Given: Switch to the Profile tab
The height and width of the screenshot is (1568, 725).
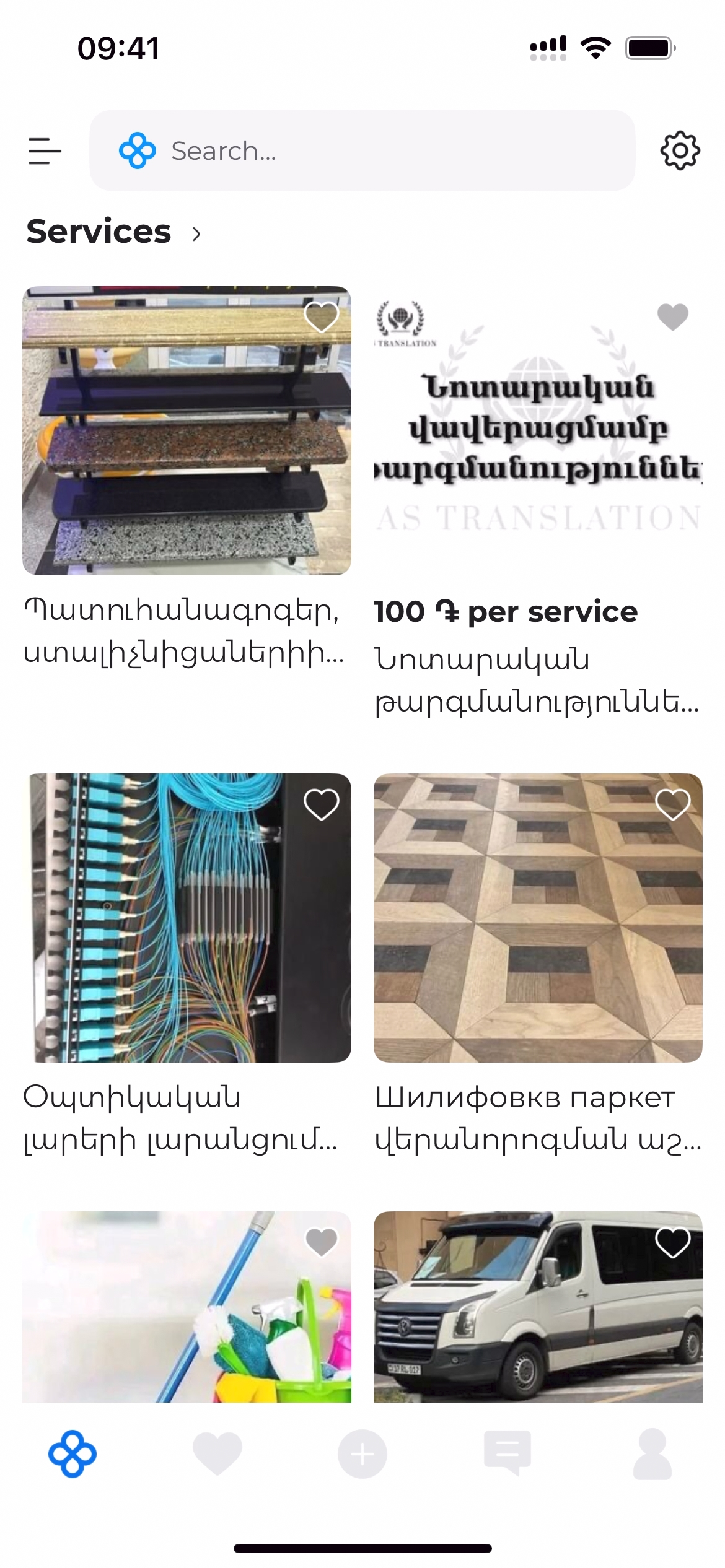Looking at the screenshot, I should click(x=652, y=1453).
